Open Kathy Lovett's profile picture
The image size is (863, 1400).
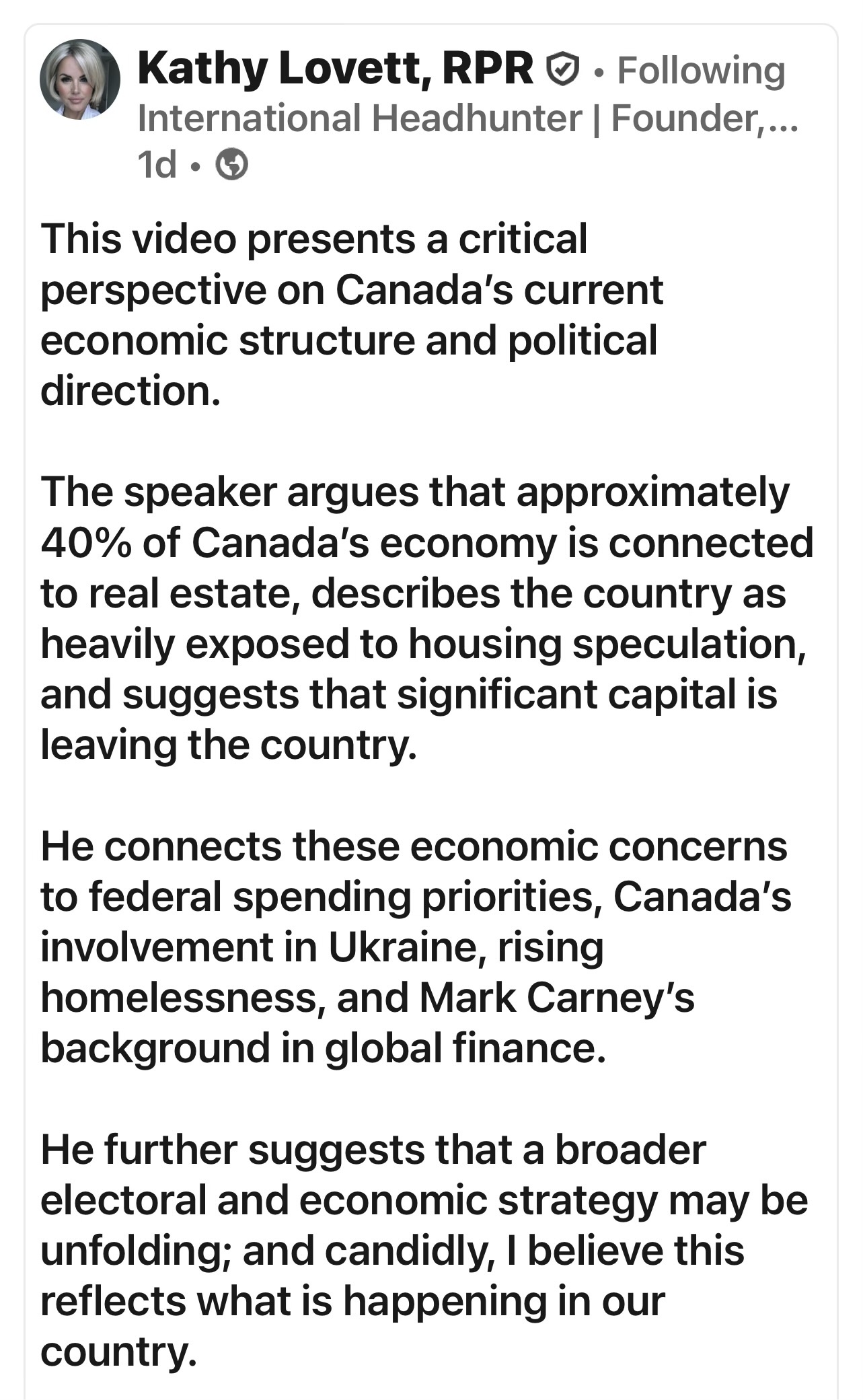[x=80, y=79]
